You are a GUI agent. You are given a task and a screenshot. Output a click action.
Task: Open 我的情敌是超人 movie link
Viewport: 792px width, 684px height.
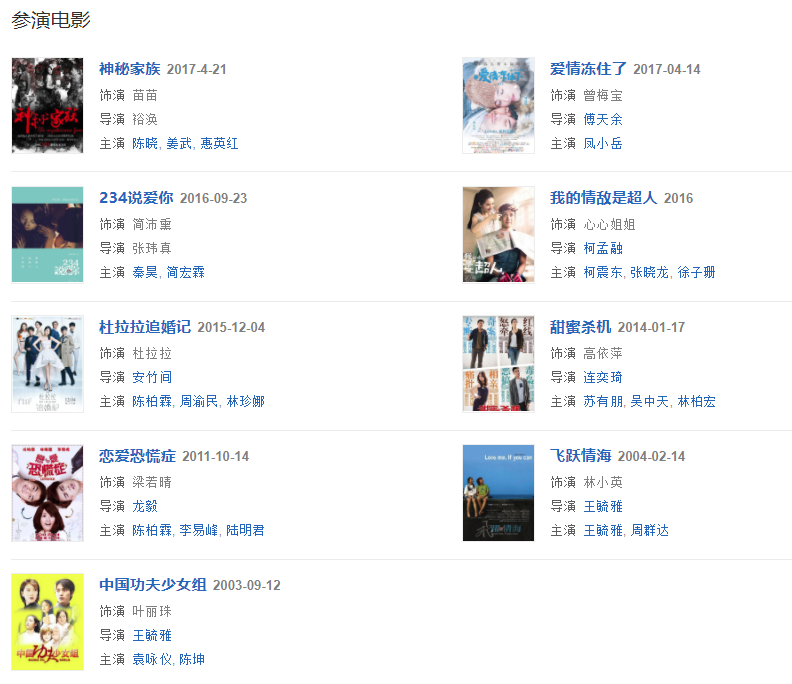(x=603, y=198)
